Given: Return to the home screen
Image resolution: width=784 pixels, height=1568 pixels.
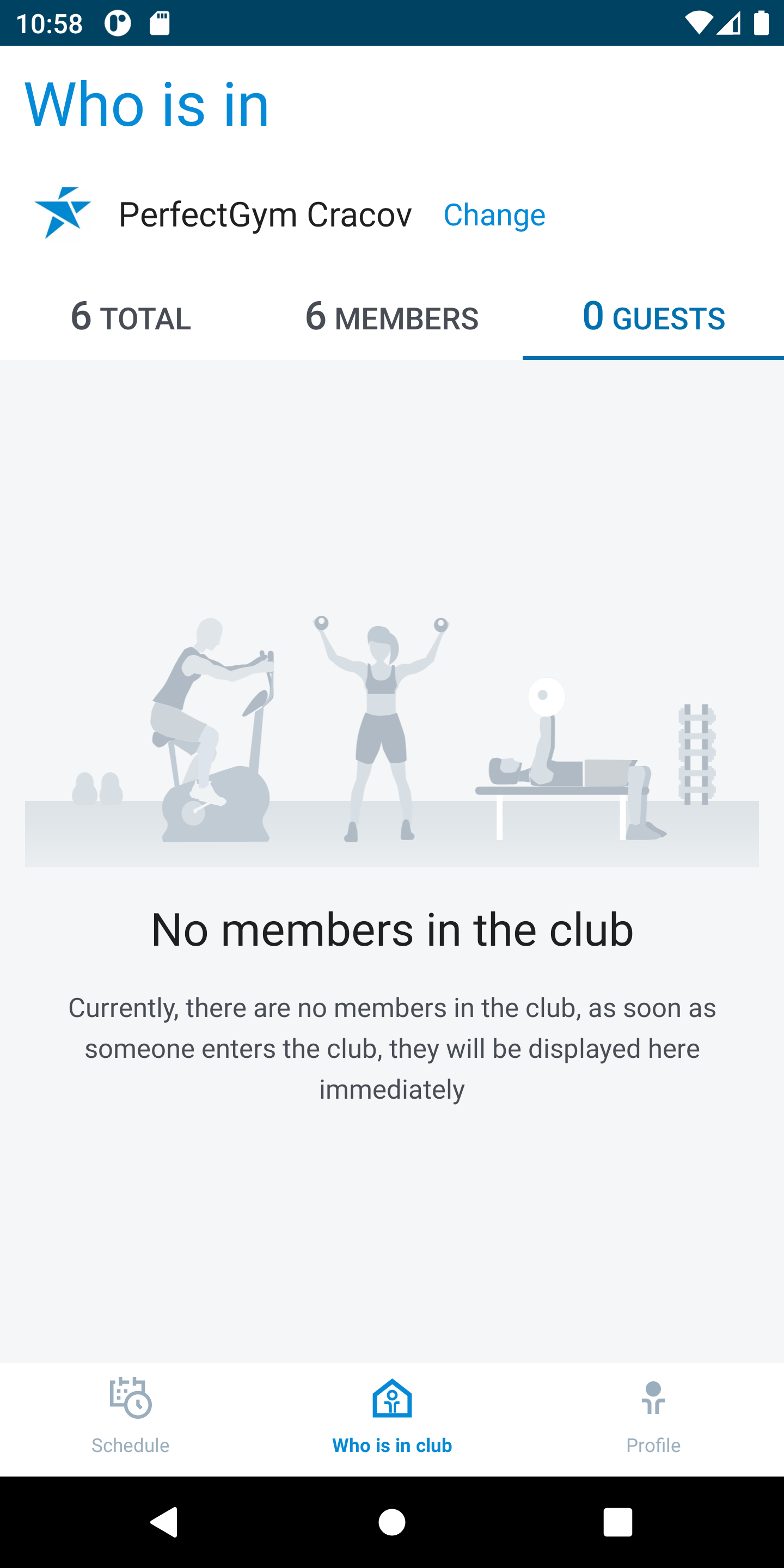Looking at the screenshot, I should (392, 1522).
